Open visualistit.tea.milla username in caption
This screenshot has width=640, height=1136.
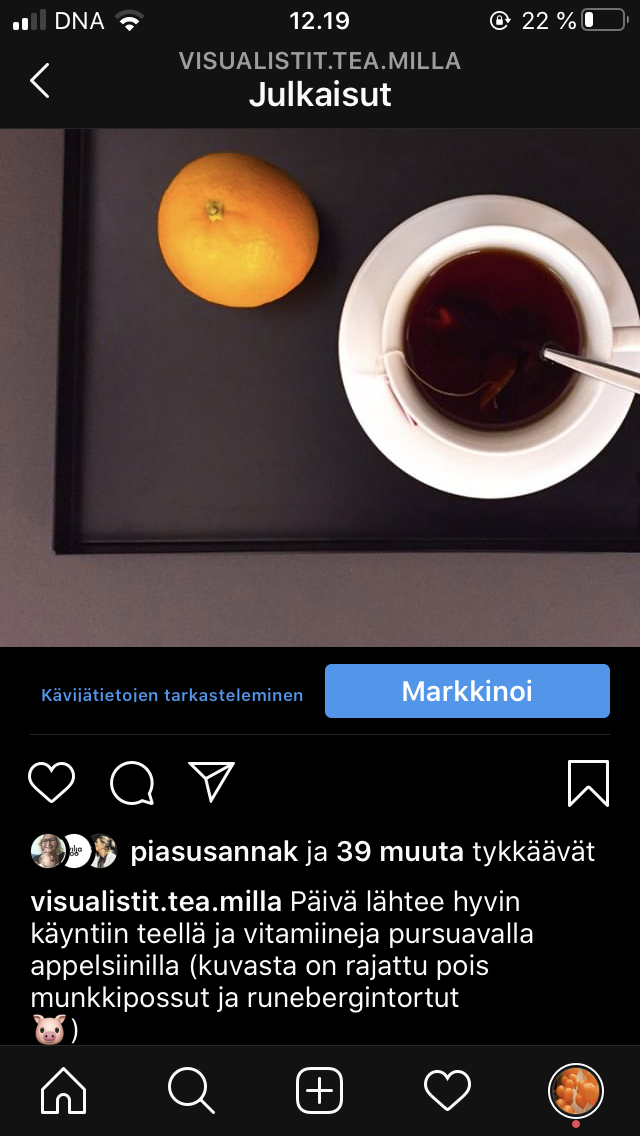(156, 902)
